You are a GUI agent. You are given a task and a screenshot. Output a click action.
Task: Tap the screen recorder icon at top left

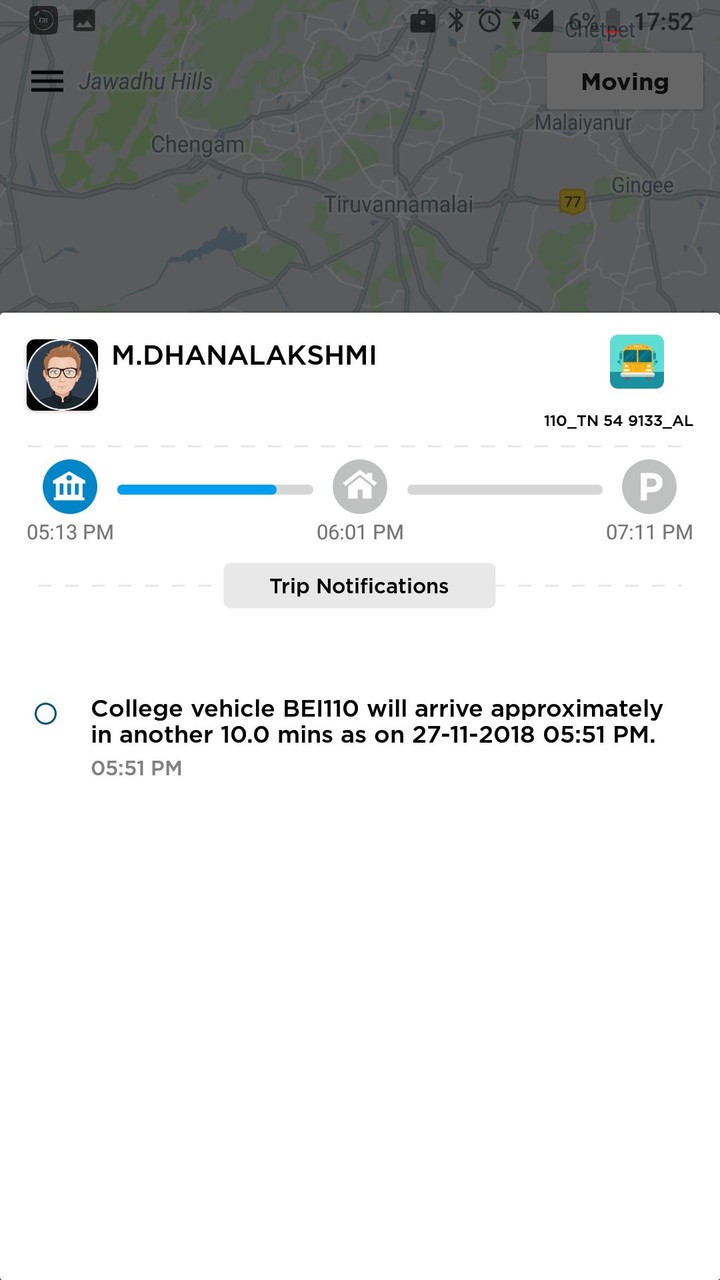(x=42, y=20)
